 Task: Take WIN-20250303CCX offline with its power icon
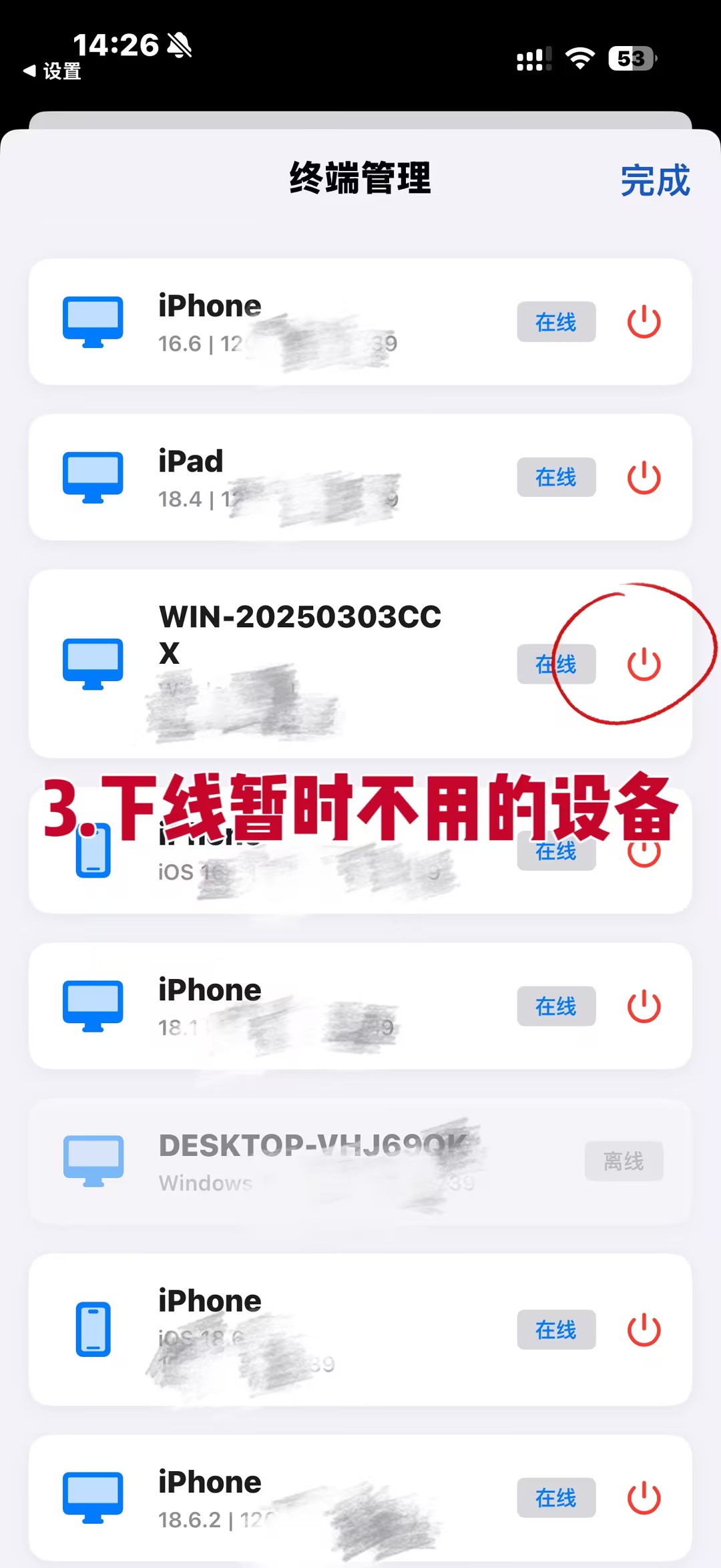tap(644, 664)
